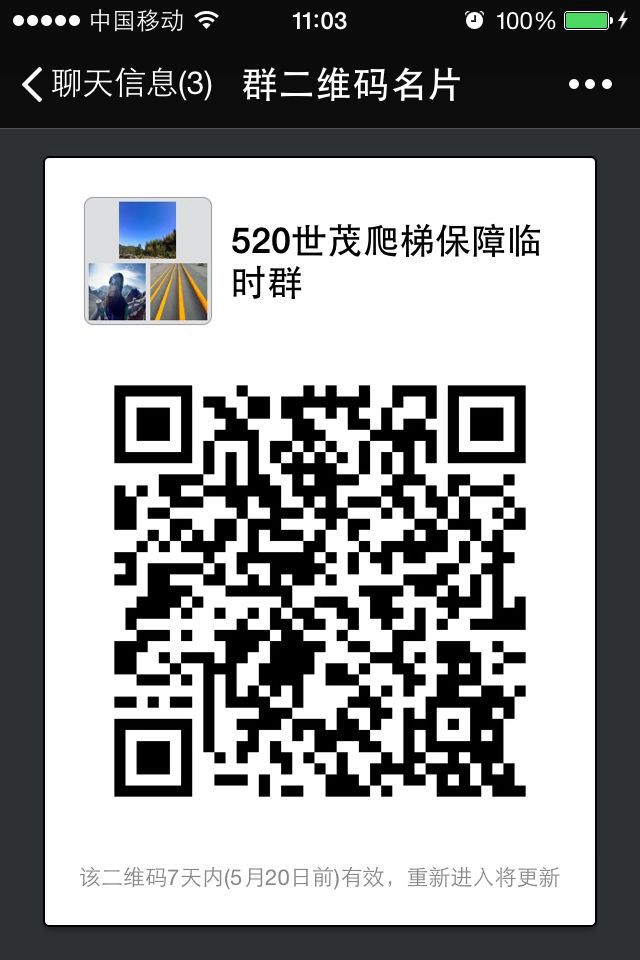
Task: Open the three-dot more options menu
Action: point(589,85)
